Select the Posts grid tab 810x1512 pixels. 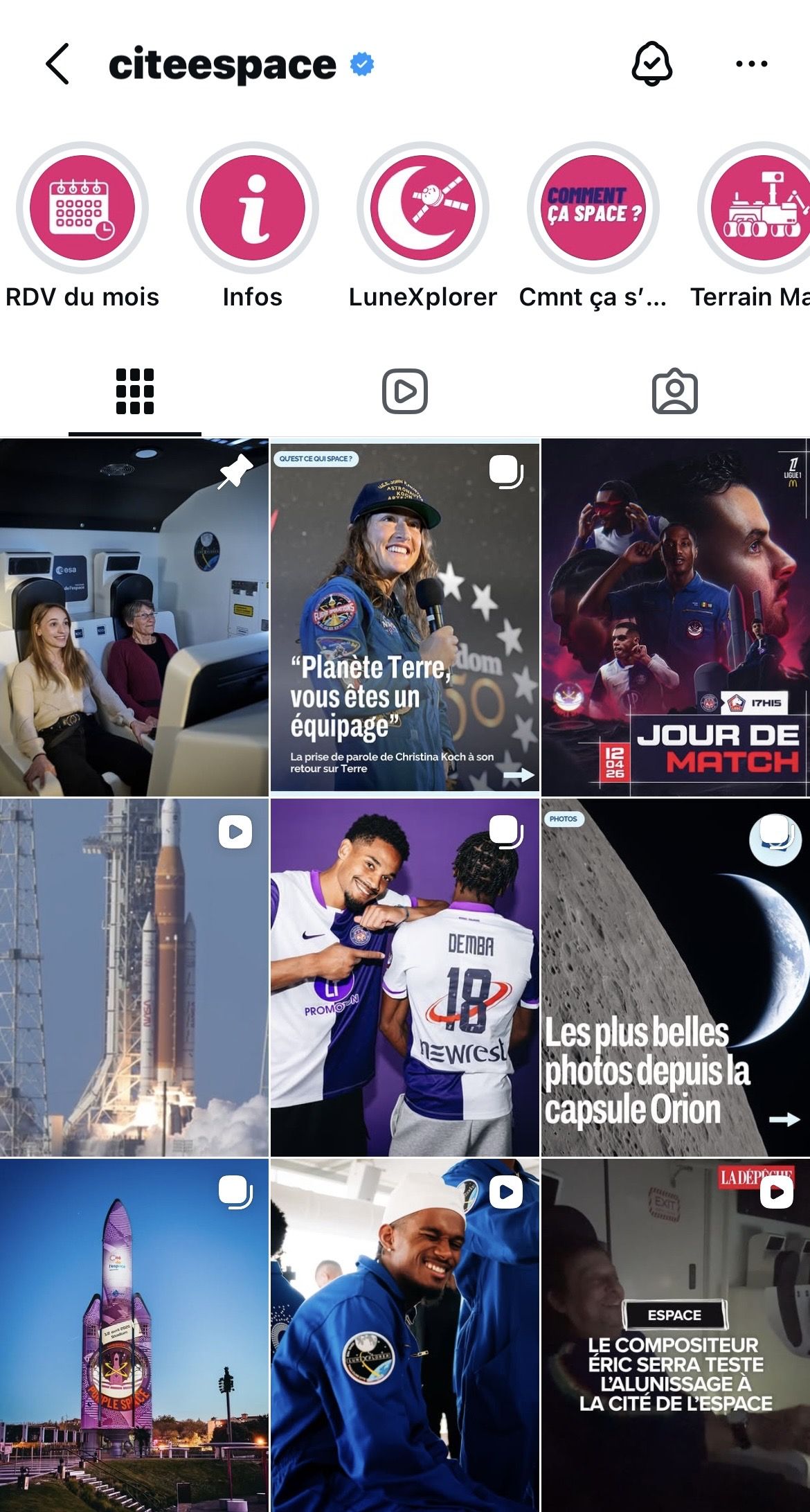136,390
